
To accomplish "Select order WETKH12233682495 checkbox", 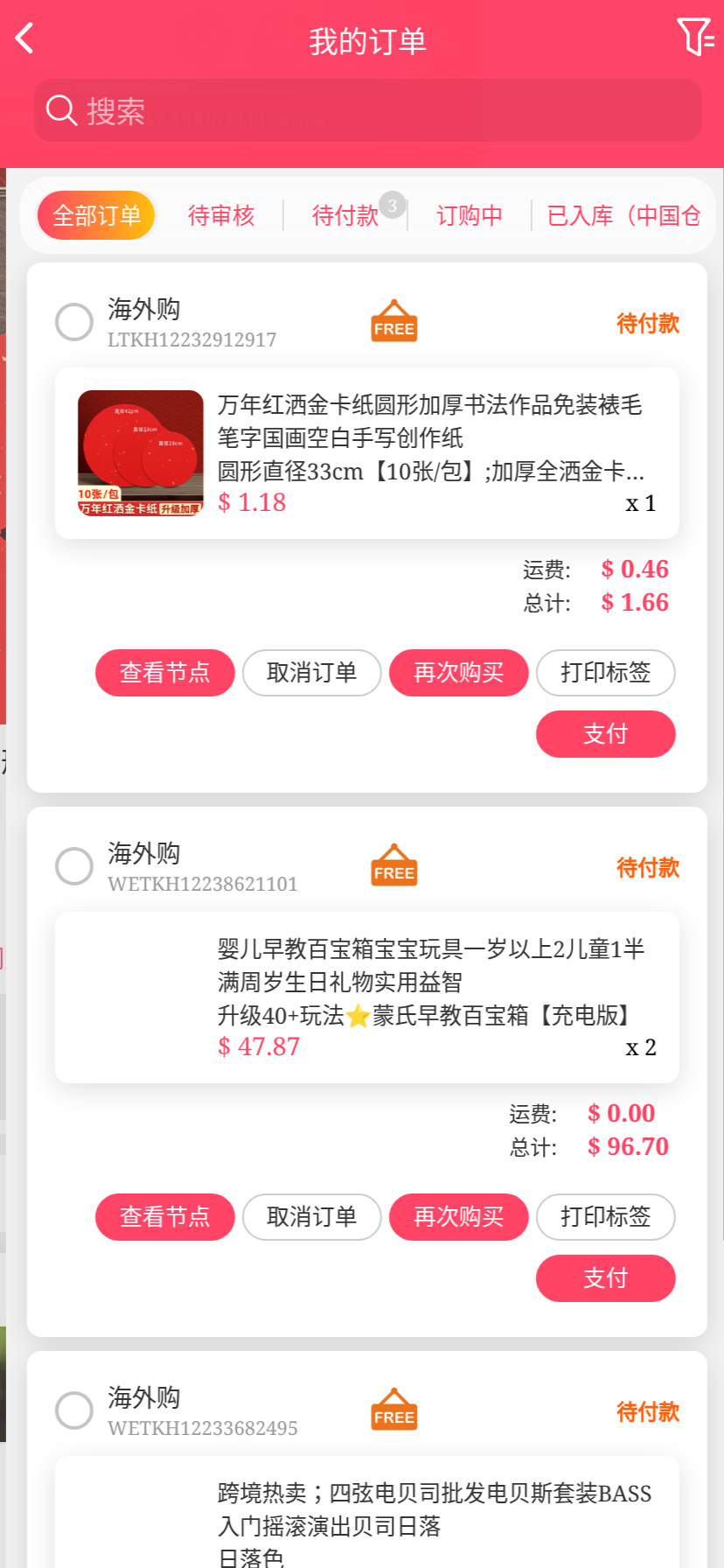I will tap(74, 1410).
